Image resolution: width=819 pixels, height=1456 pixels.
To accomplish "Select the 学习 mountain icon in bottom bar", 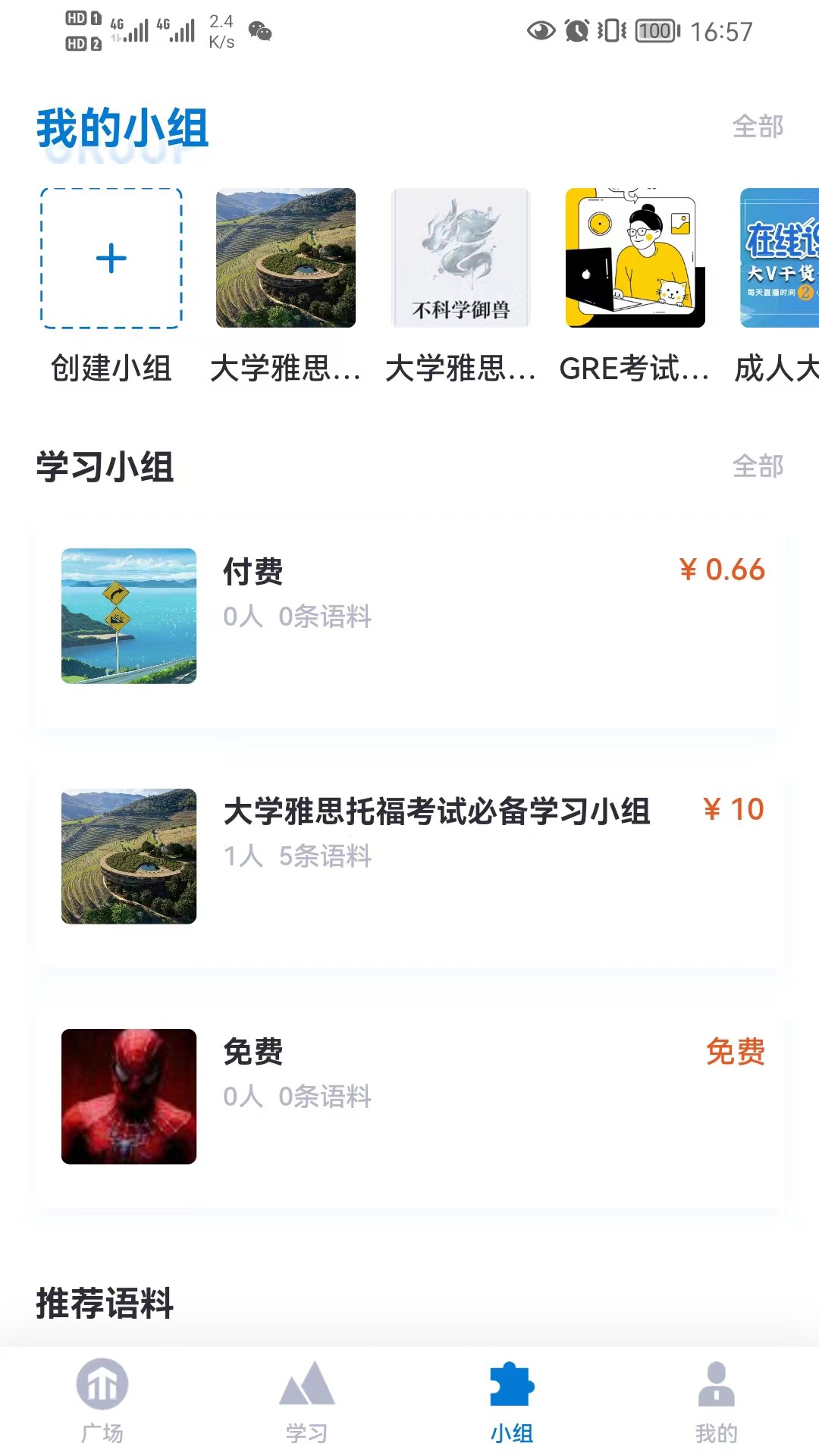I will [x=308, y=1399].
